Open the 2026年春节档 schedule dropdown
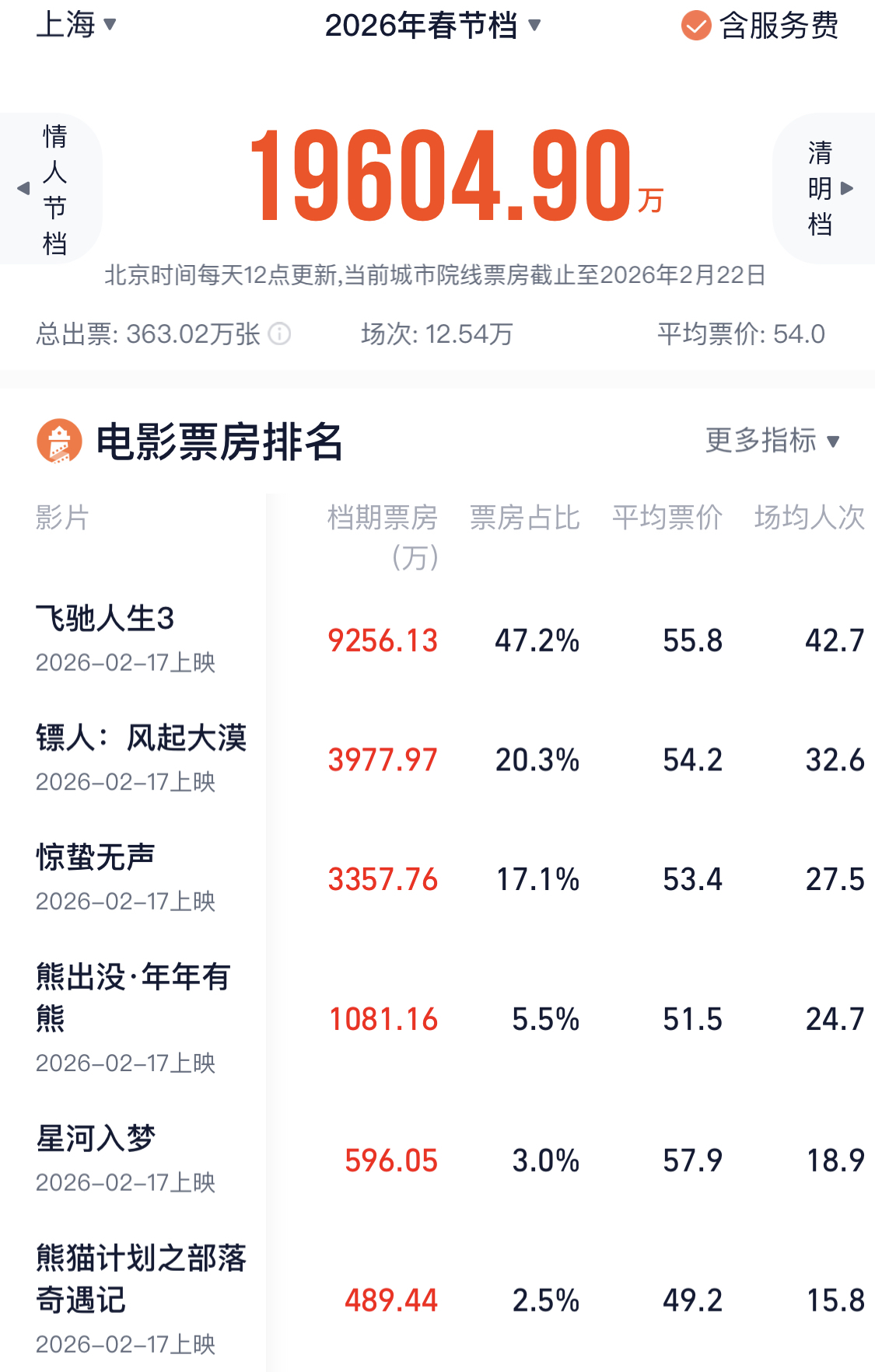Screen dimensions: 875x1372 pos(432,26)
